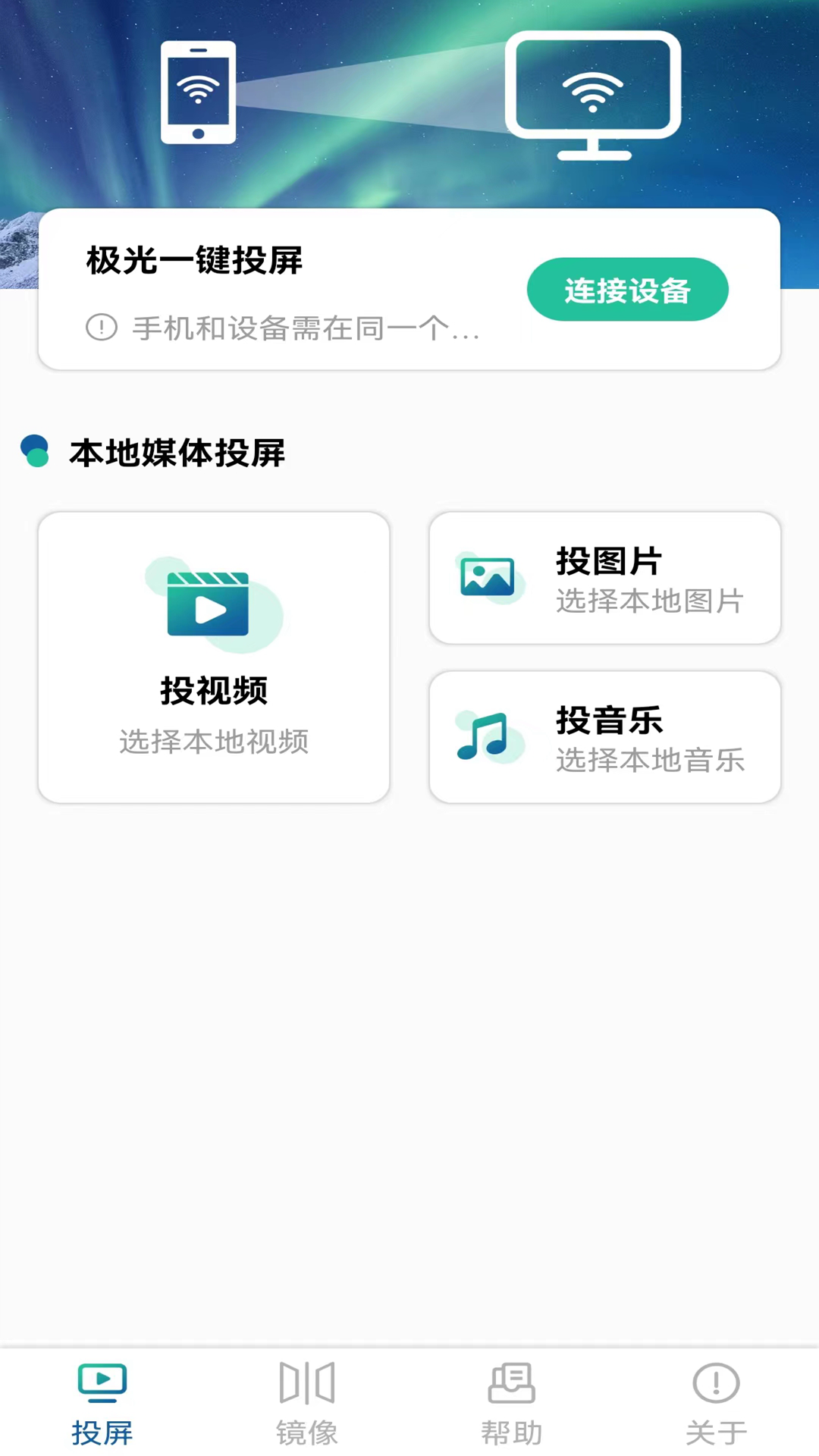Tap the 连接设备 button
The image size is (819, 1456).
(627, 290)
